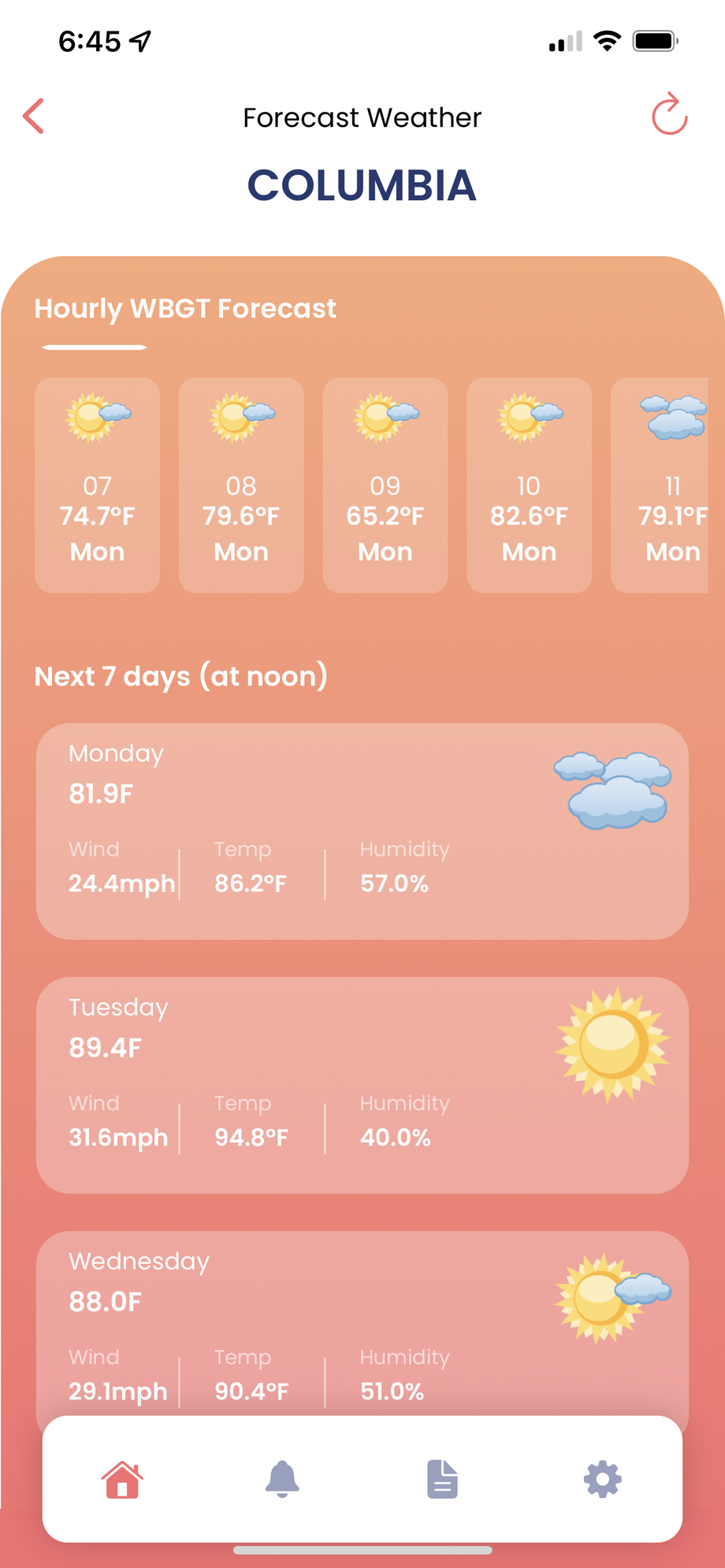Viewport: 725px width, 1568px height.
Task: Select the Hourly WBGT Forecast heading
Action: (184, 309)
